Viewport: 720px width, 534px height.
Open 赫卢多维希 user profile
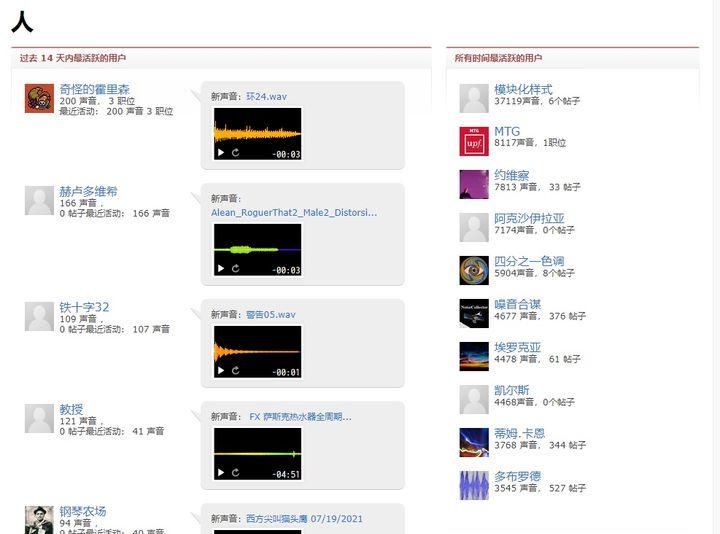[x=88, y=191]
